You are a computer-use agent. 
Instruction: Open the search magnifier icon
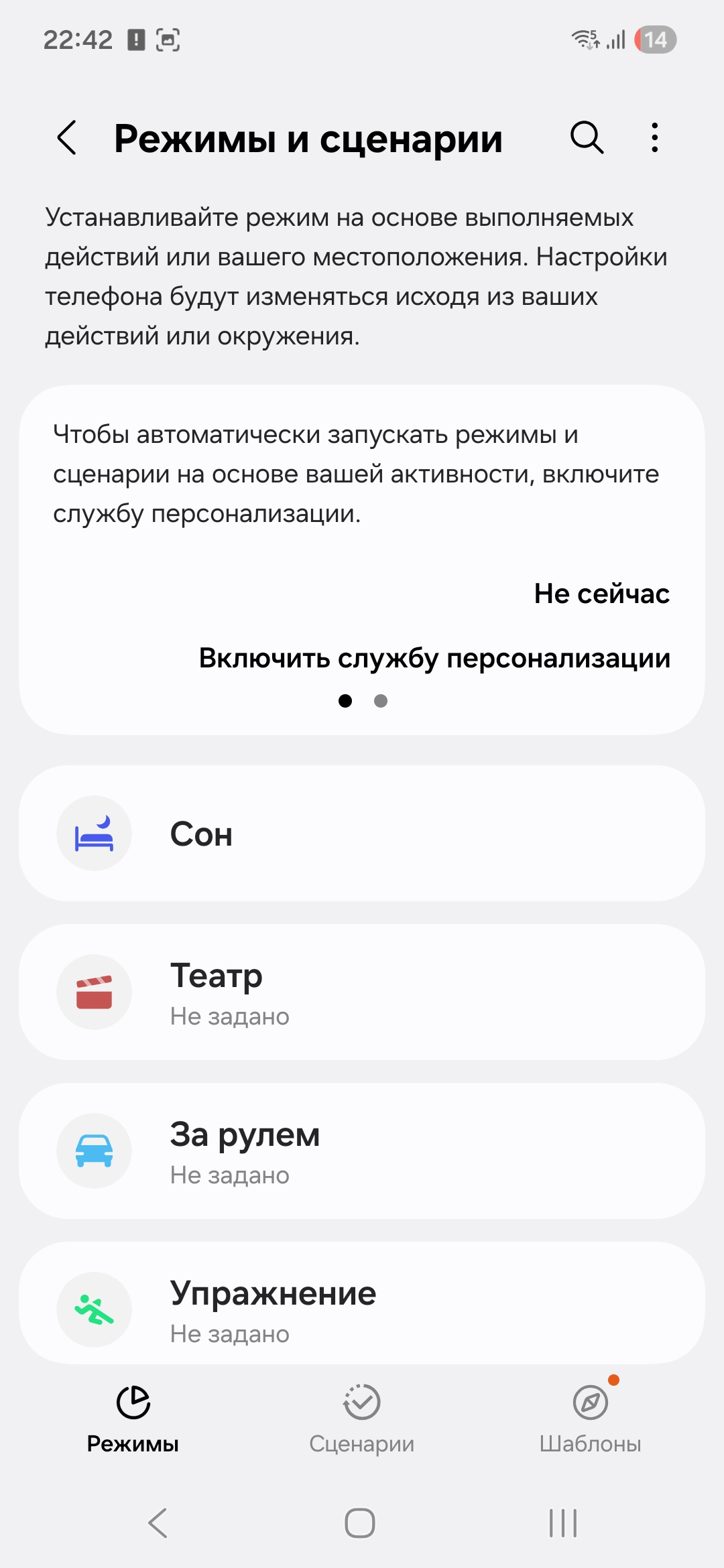click(587, 138)
